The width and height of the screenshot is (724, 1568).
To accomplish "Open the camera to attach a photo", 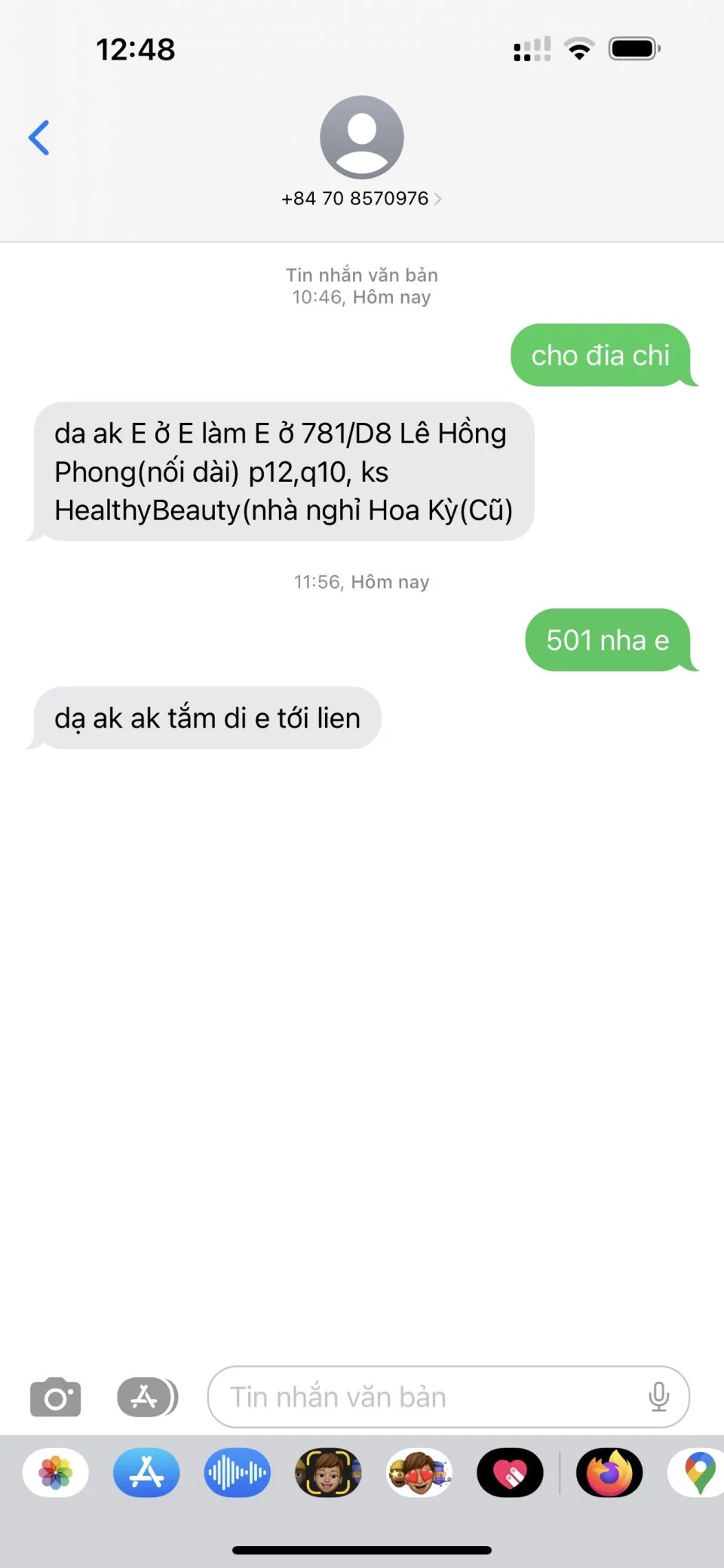I will 55,1397.
